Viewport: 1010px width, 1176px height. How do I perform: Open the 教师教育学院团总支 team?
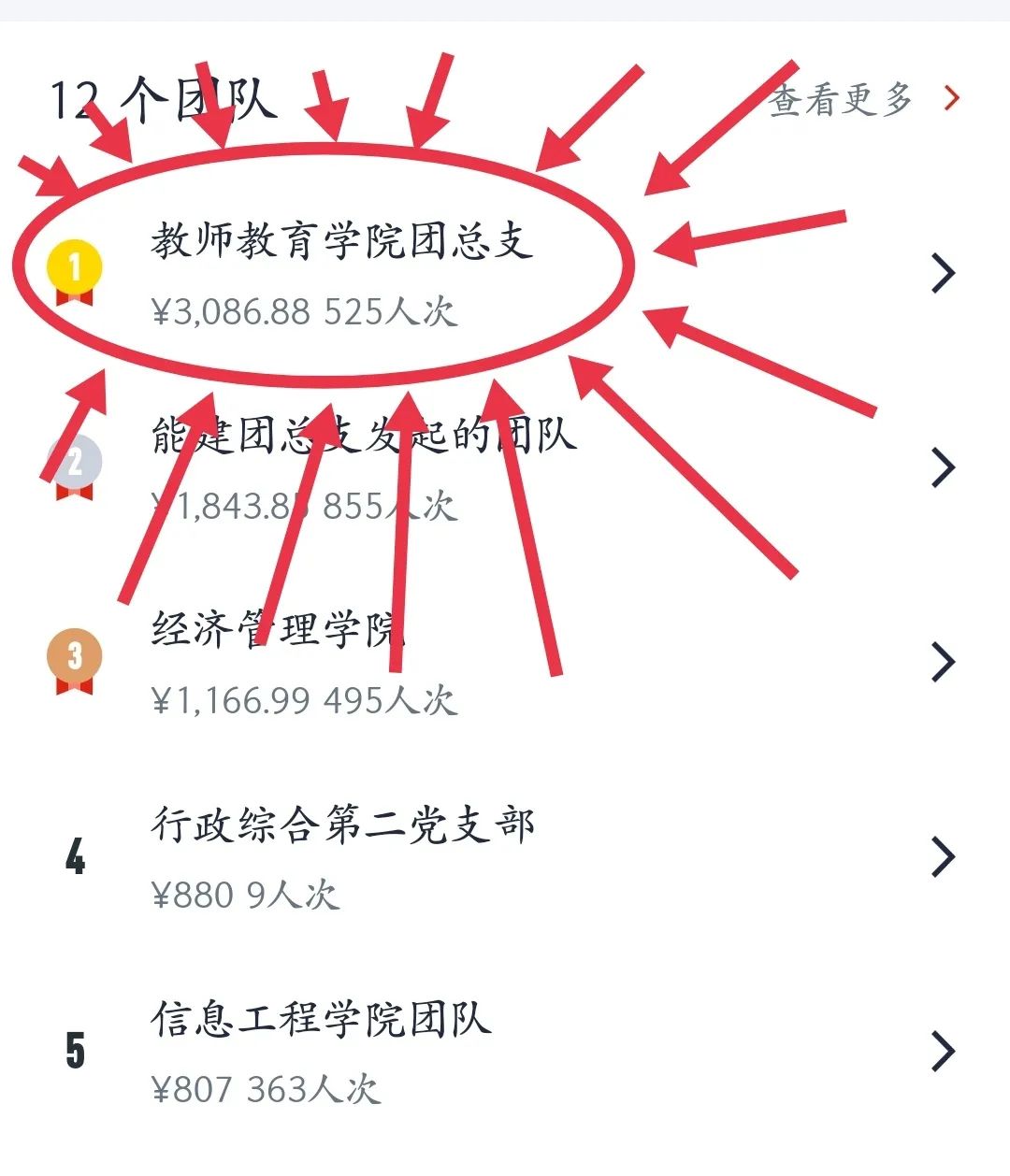342,243
